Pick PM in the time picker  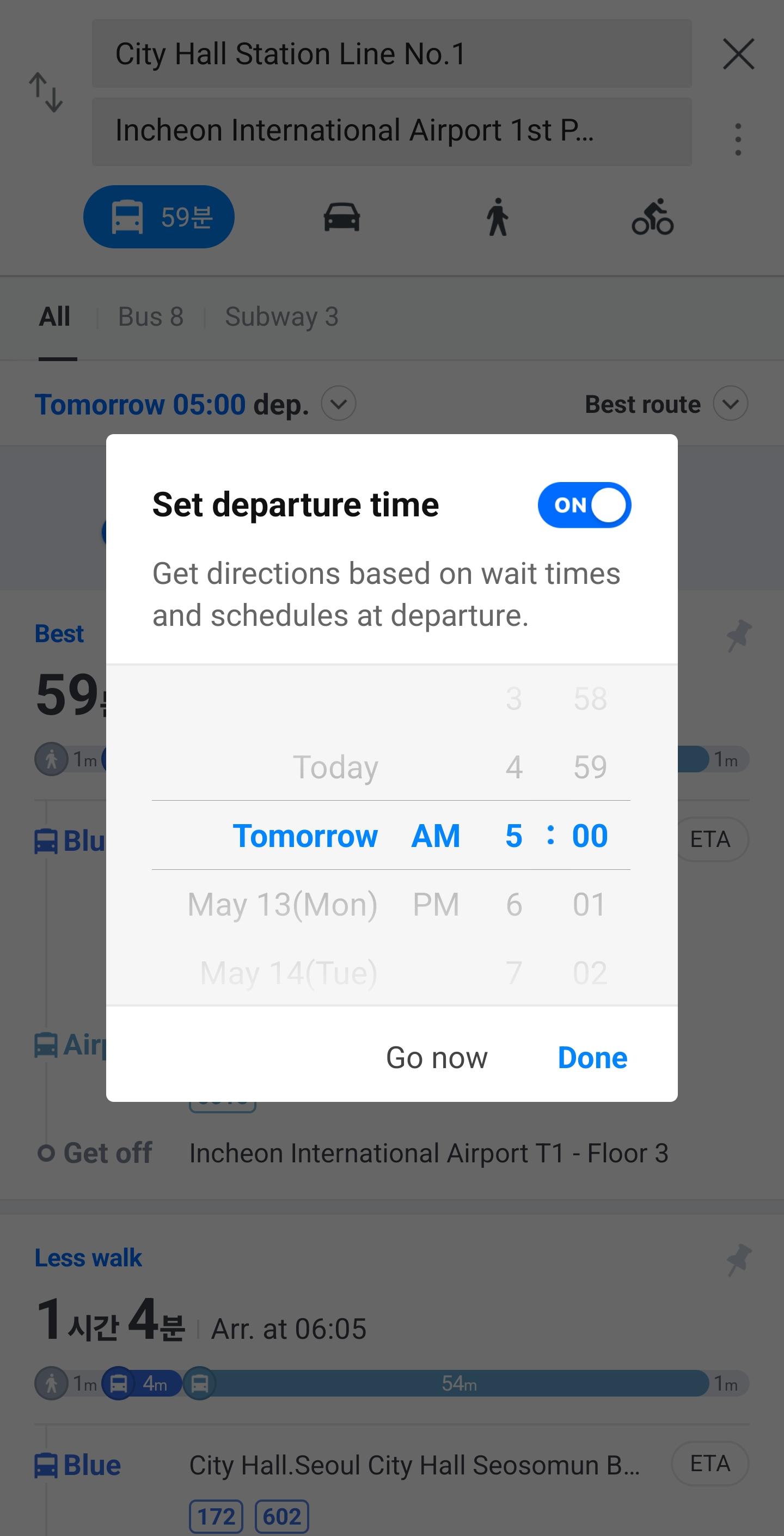click(x=436, y=905)
